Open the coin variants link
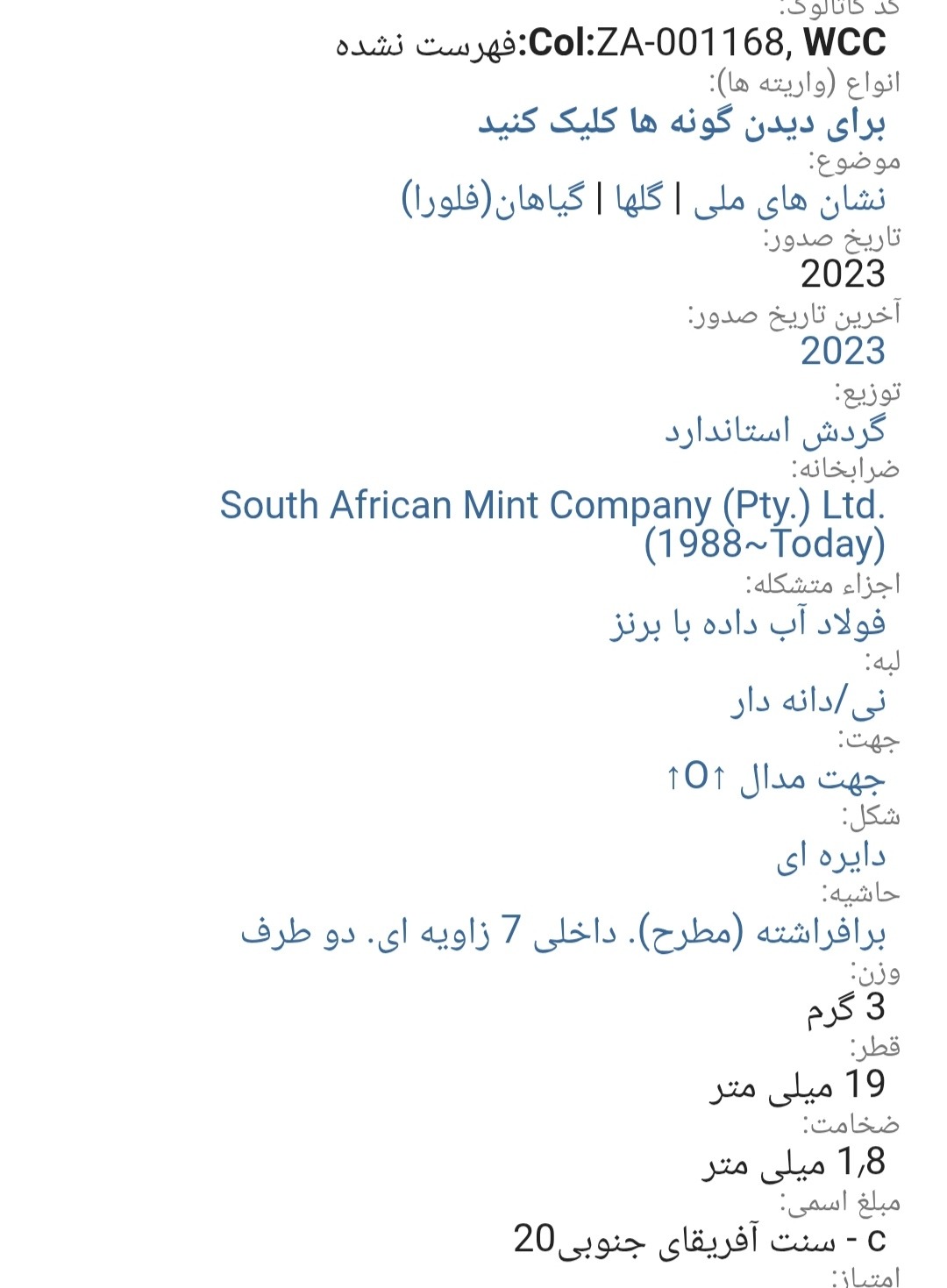The image size is (947, 1288). (681, 124)
